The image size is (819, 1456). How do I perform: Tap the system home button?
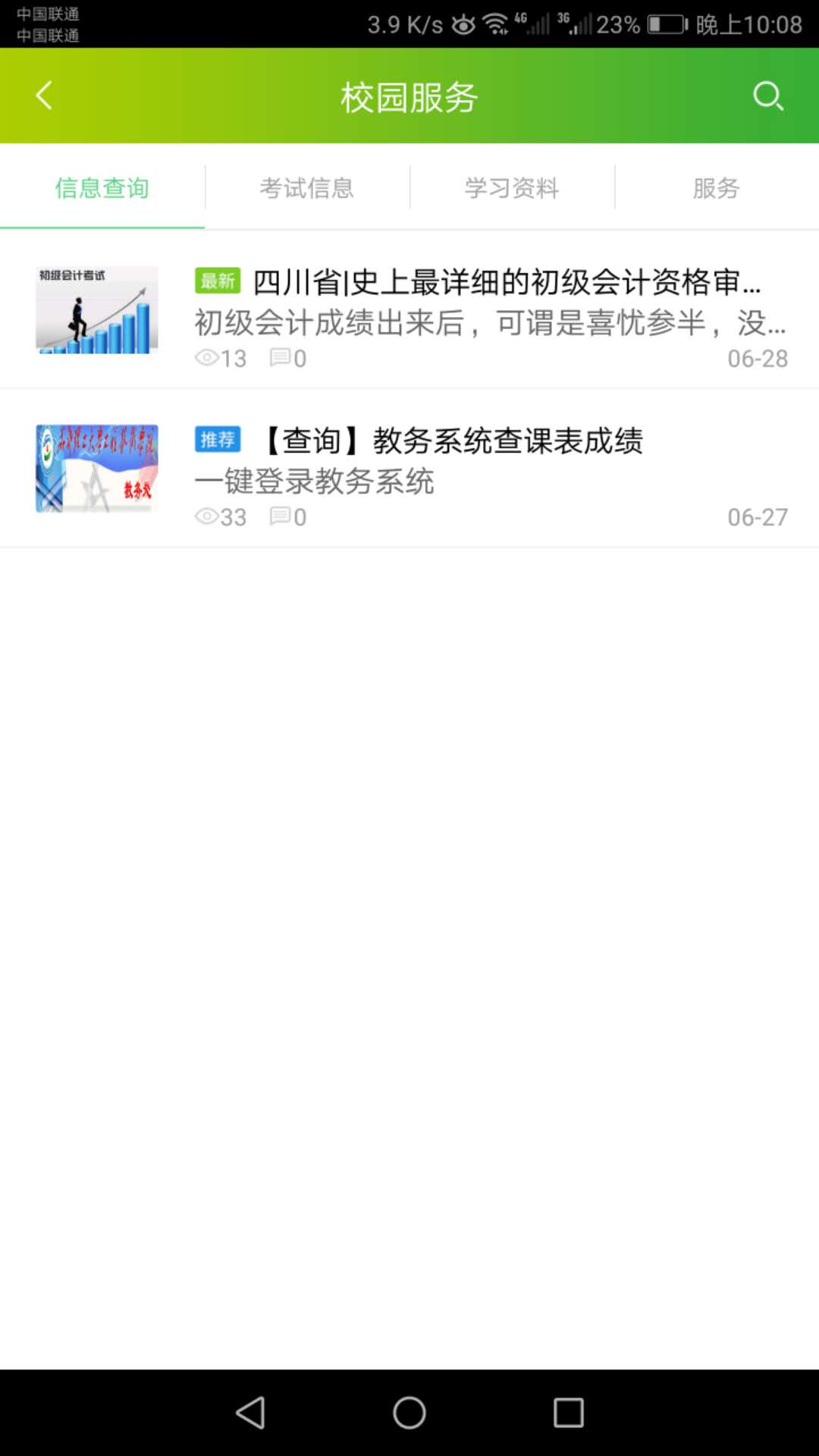(409, 1413)
